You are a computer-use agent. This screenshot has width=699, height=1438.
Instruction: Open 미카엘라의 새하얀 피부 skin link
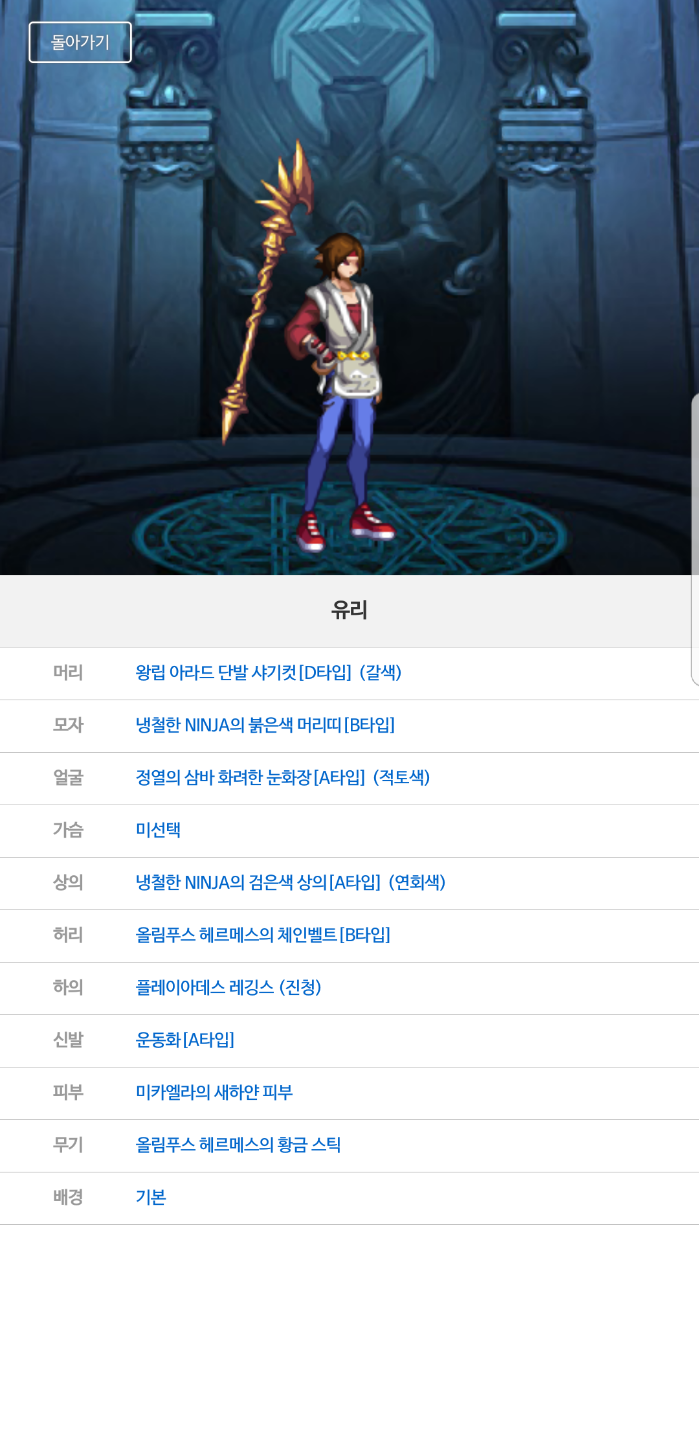[214, 1092]
